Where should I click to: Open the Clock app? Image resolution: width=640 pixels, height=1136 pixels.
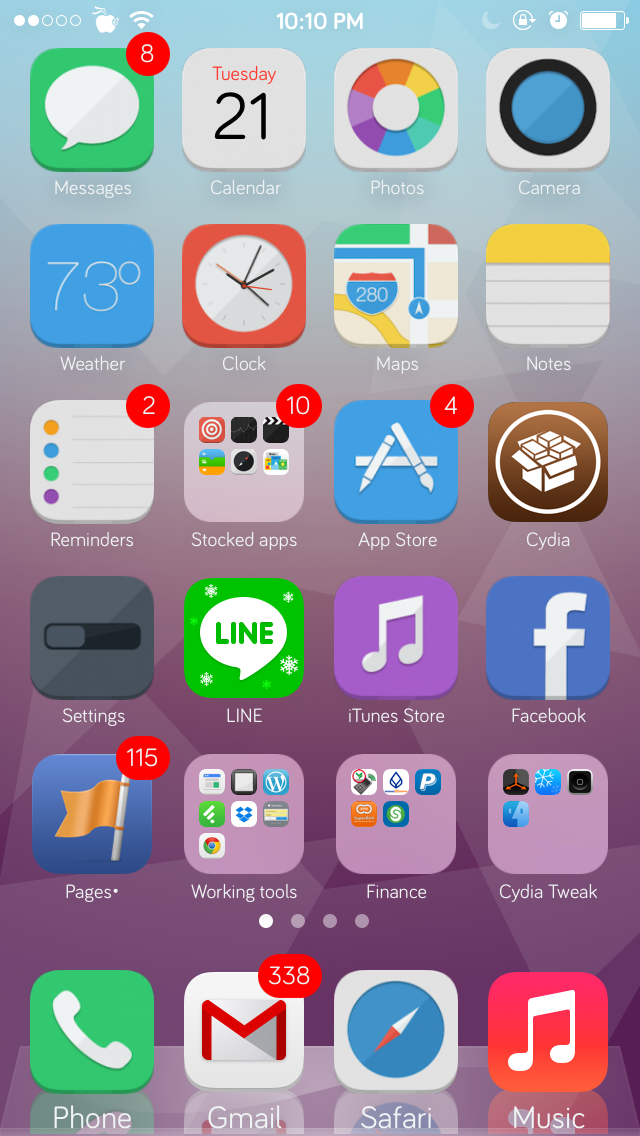[x=244, y=286]
